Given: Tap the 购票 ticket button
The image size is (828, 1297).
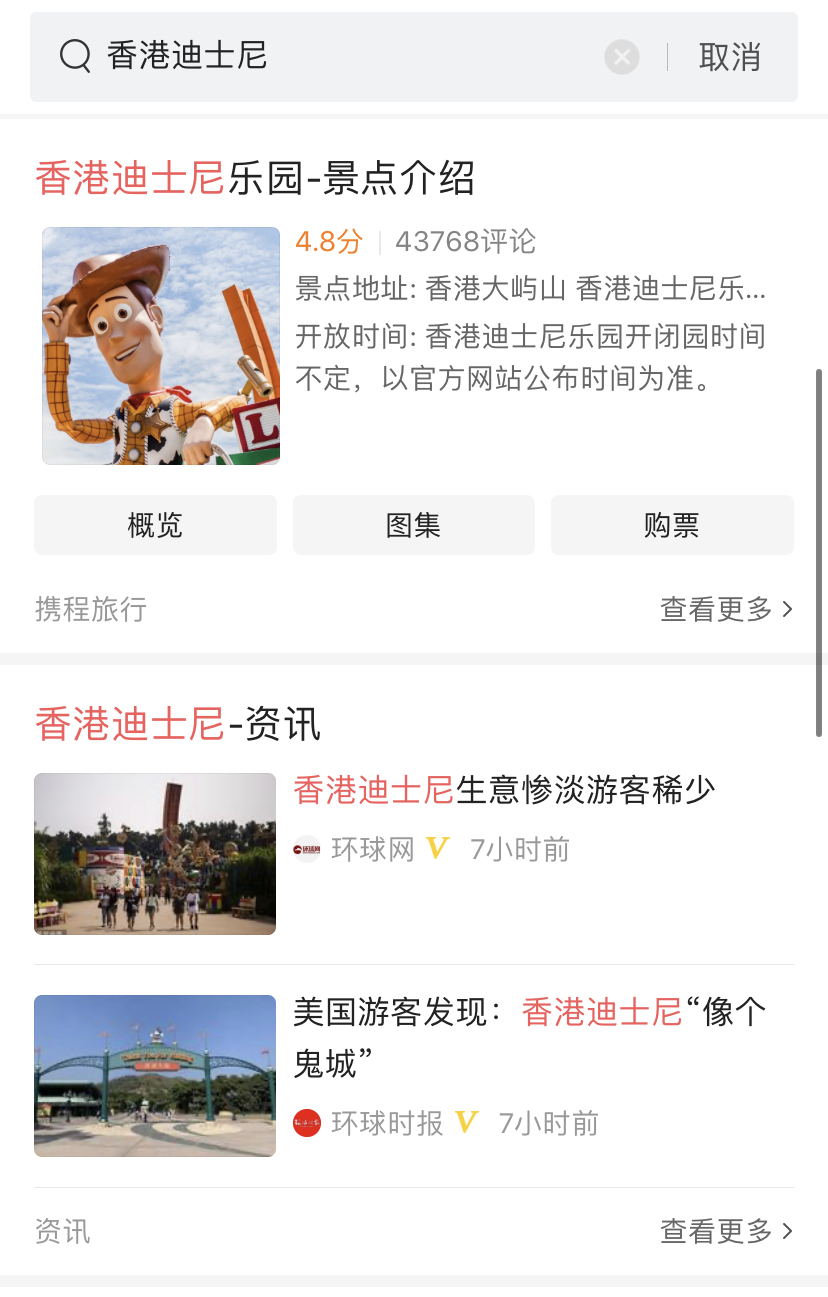Looking at the screenshot, I should pos(671,525).
